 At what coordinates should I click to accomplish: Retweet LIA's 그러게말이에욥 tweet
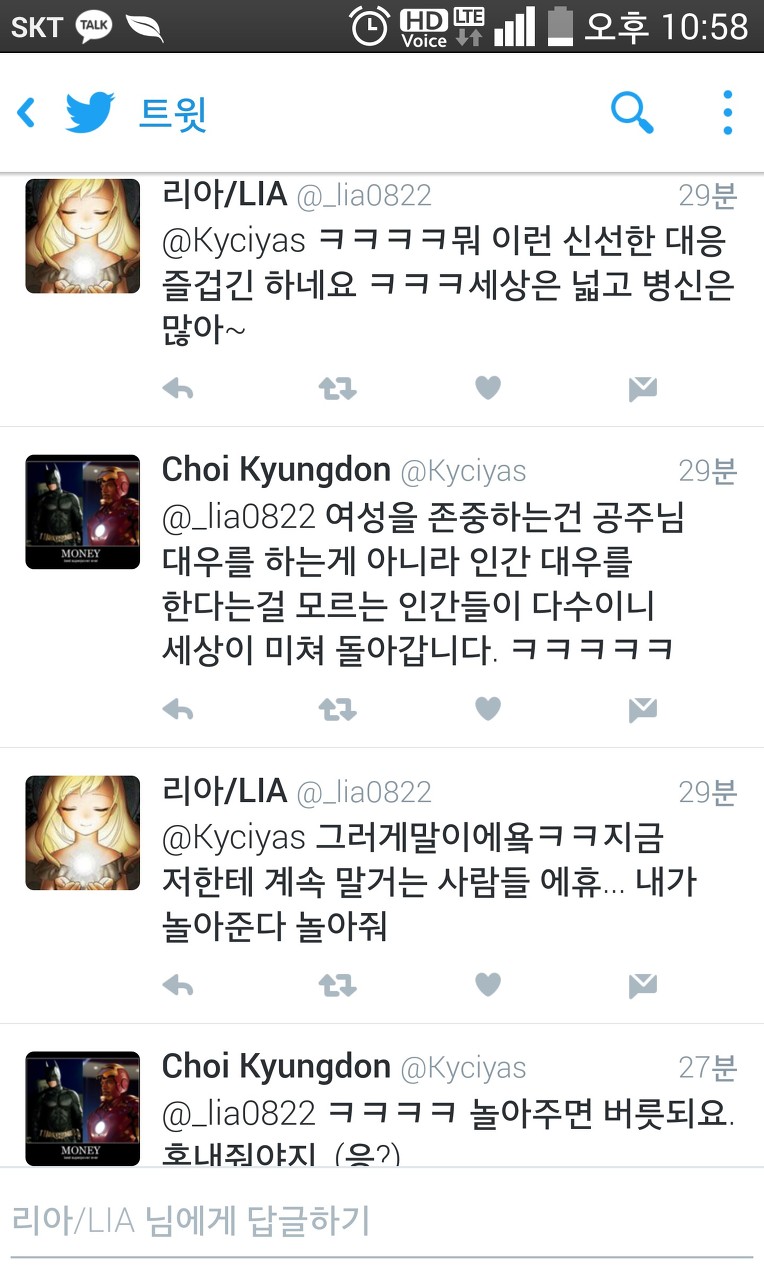coord(337,986)
